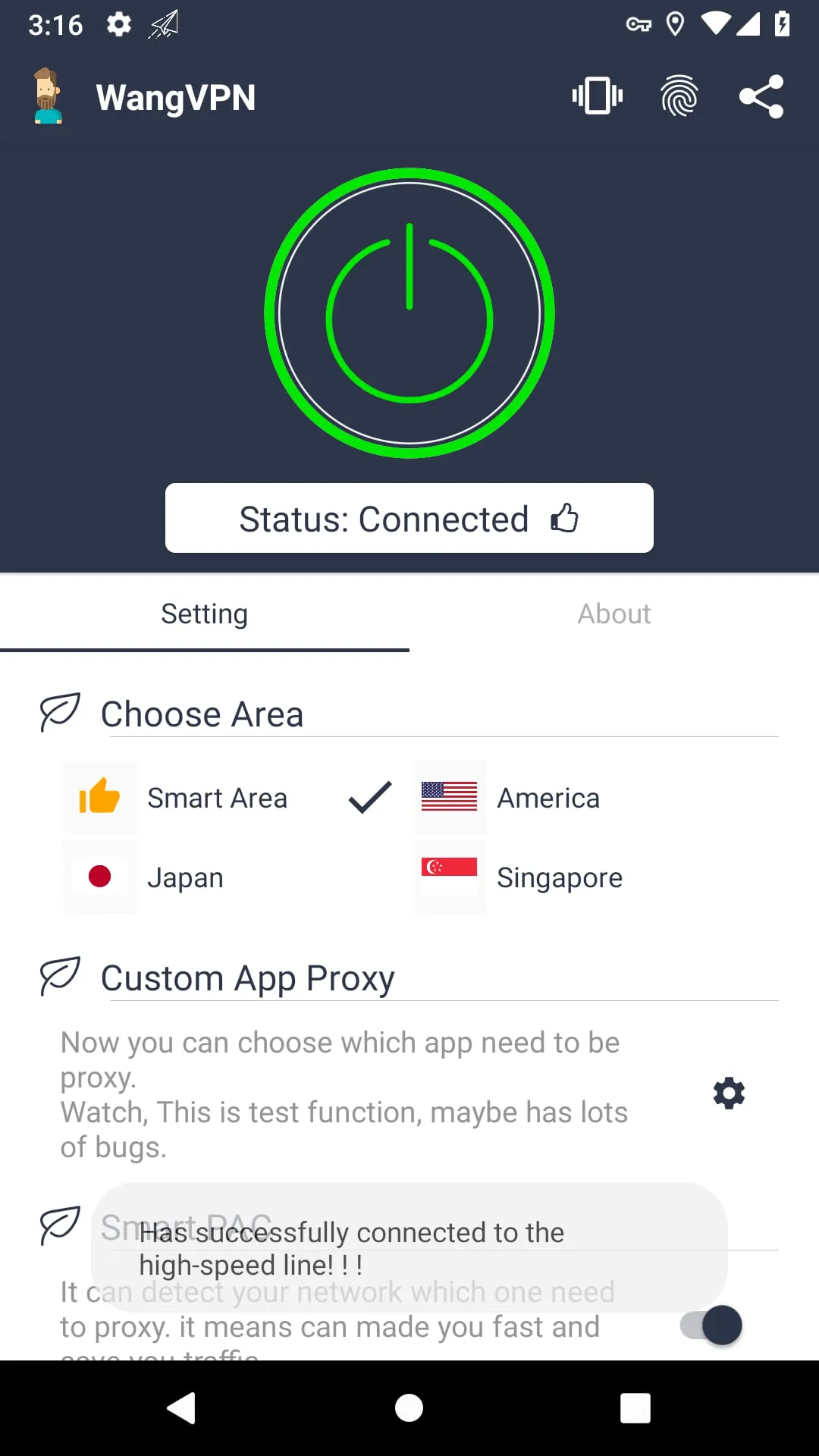Tap the Android back navigation button
The image size is (819, 1456).
181,1407
